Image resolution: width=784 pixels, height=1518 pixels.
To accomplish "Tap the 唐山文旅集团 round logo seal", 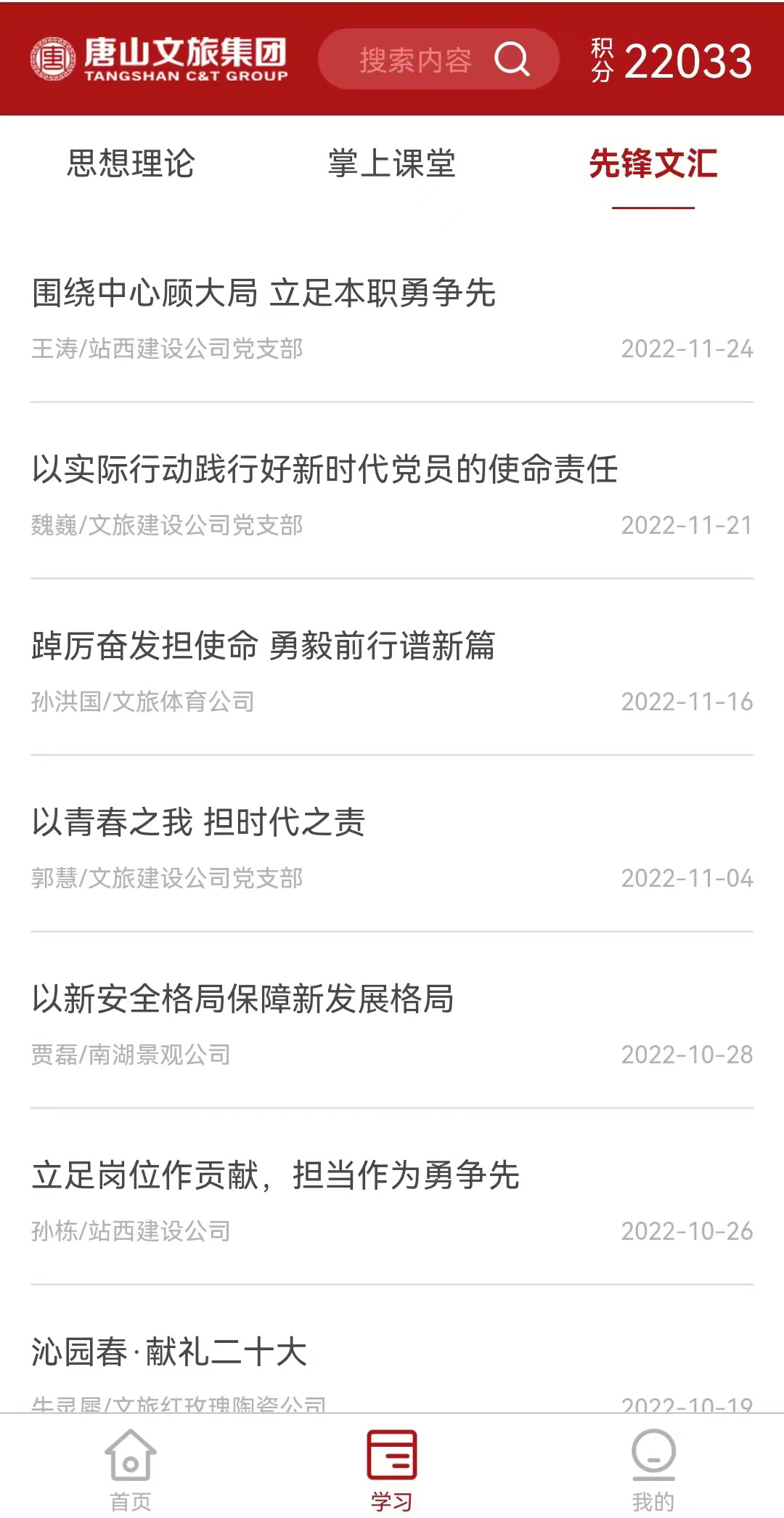I will [54, 60].
